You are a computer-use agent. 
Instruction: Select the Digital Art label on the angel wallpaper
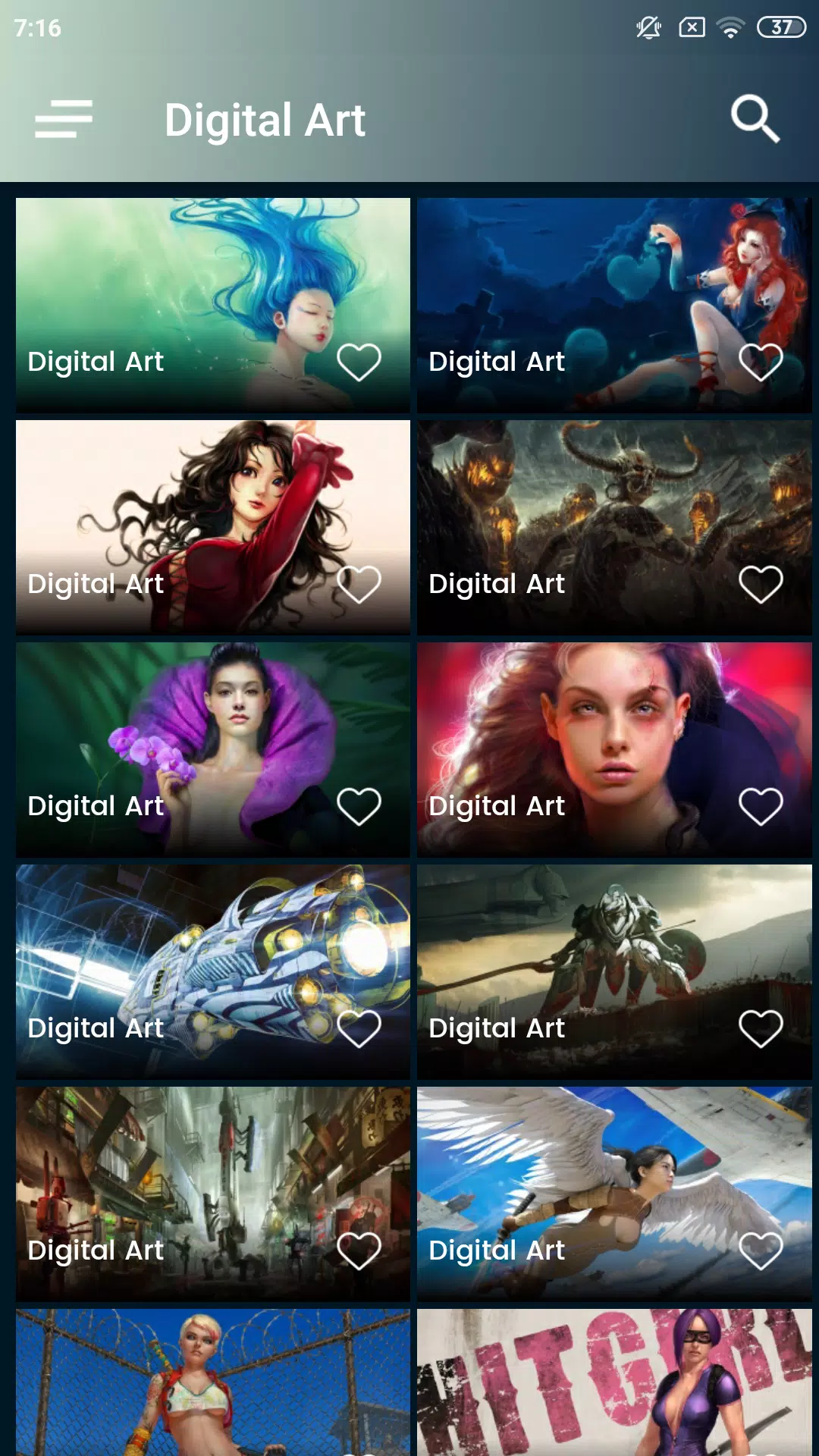497,1250
